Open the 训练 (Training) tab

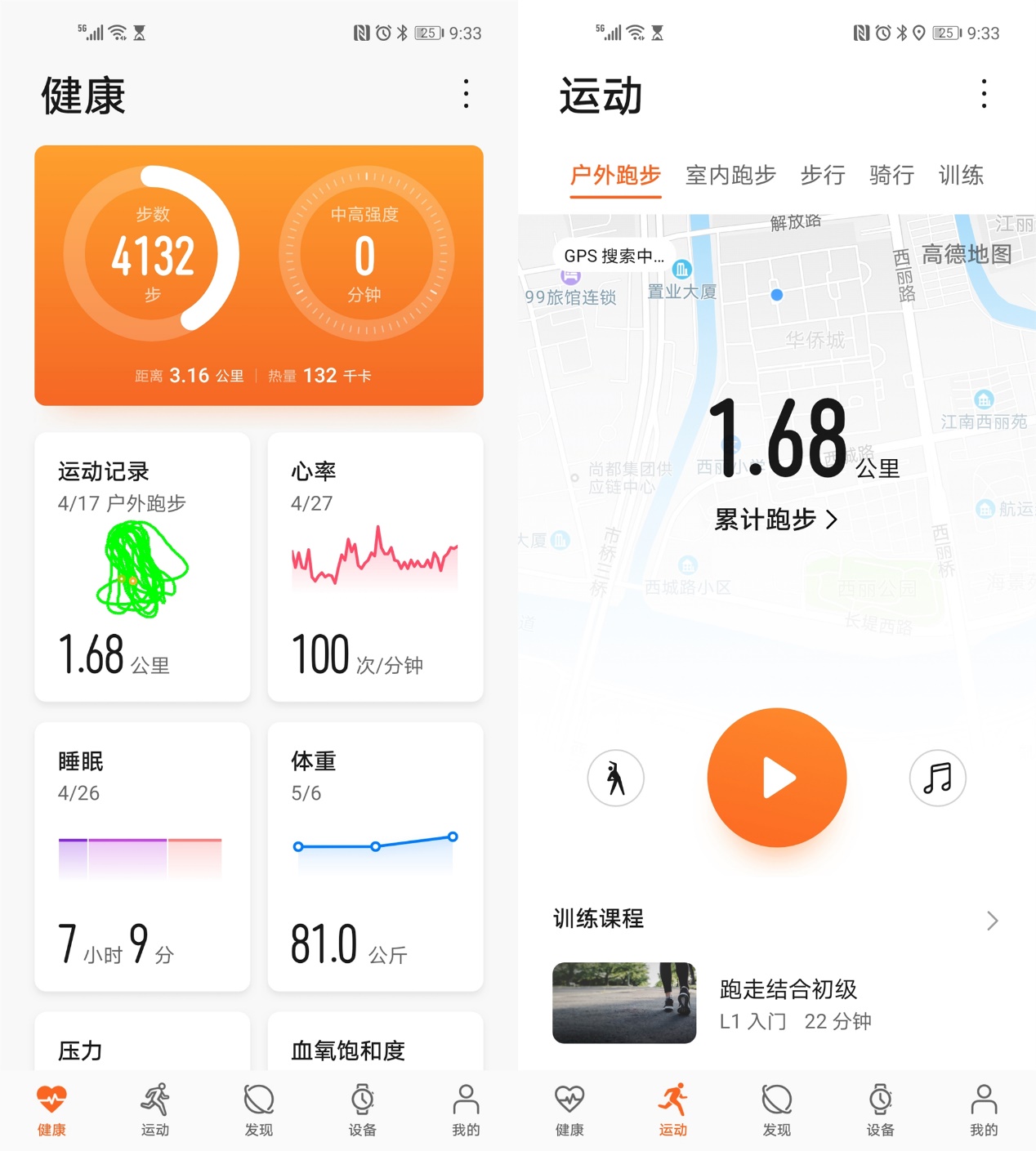click(962, 176)
